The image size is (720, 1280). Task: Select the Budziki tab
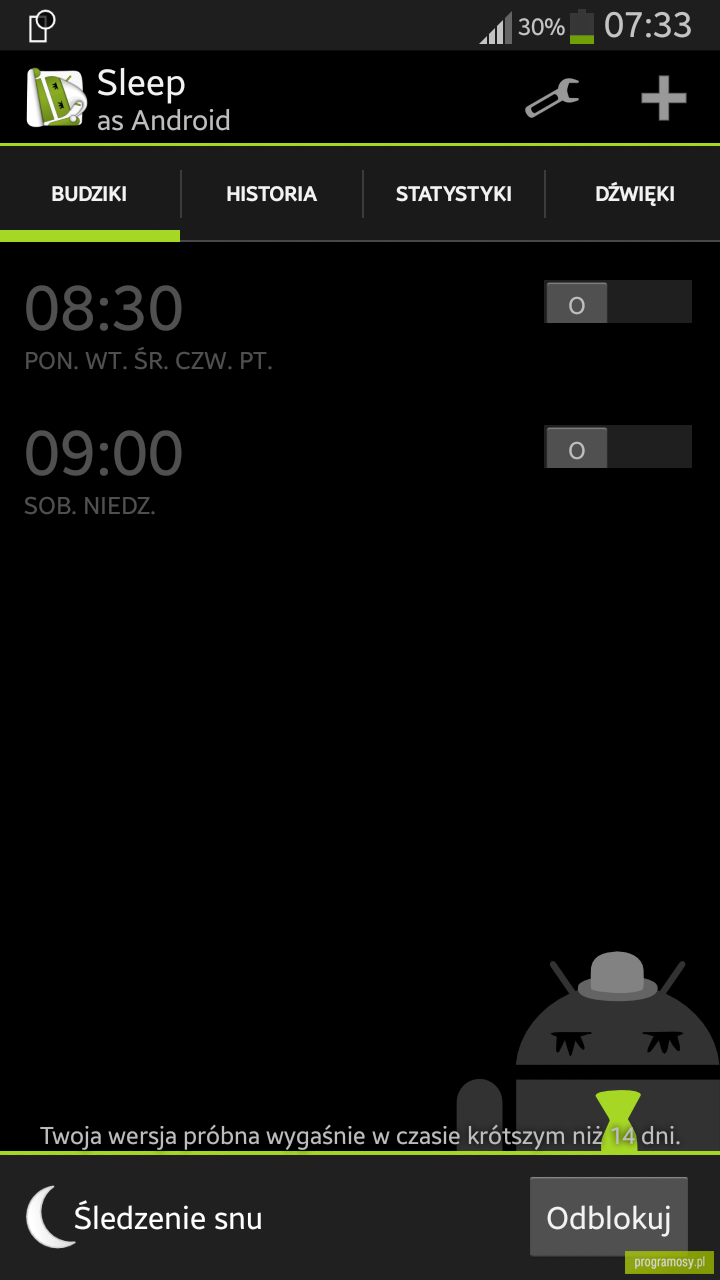point(89,194)
